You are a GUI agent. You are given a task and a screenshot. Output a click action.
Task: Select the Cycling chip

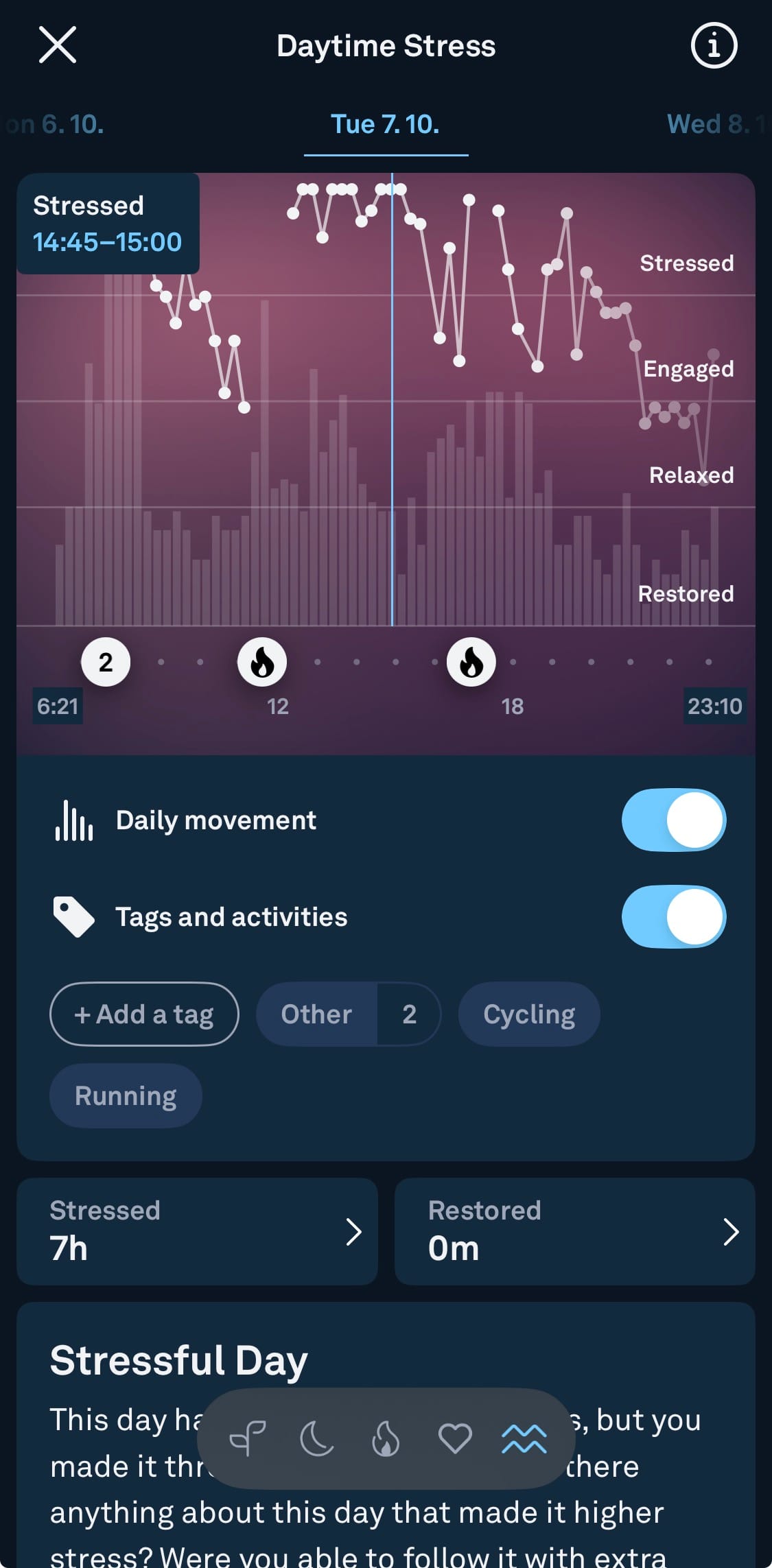[529, 1014]
